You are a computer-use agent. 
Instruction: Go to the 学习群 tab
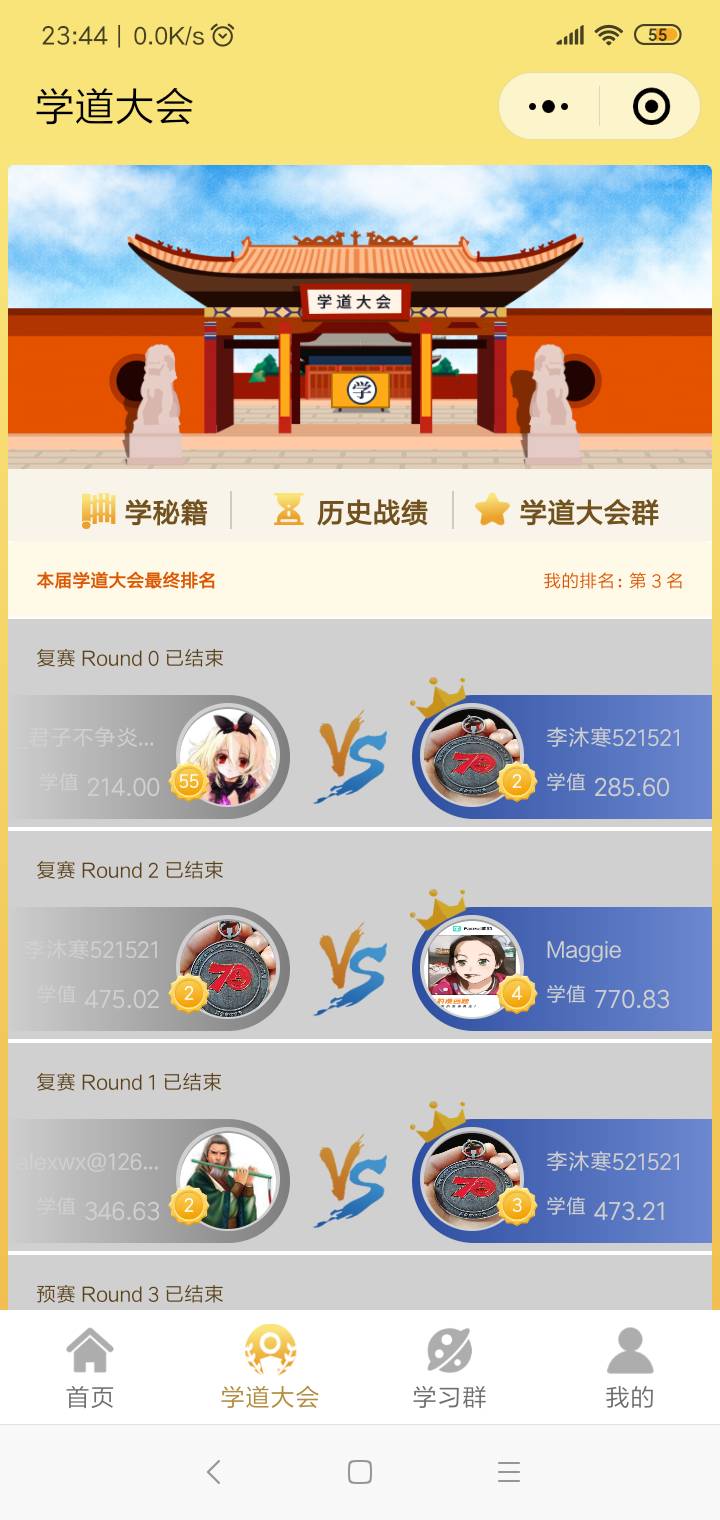point(450,1368)
